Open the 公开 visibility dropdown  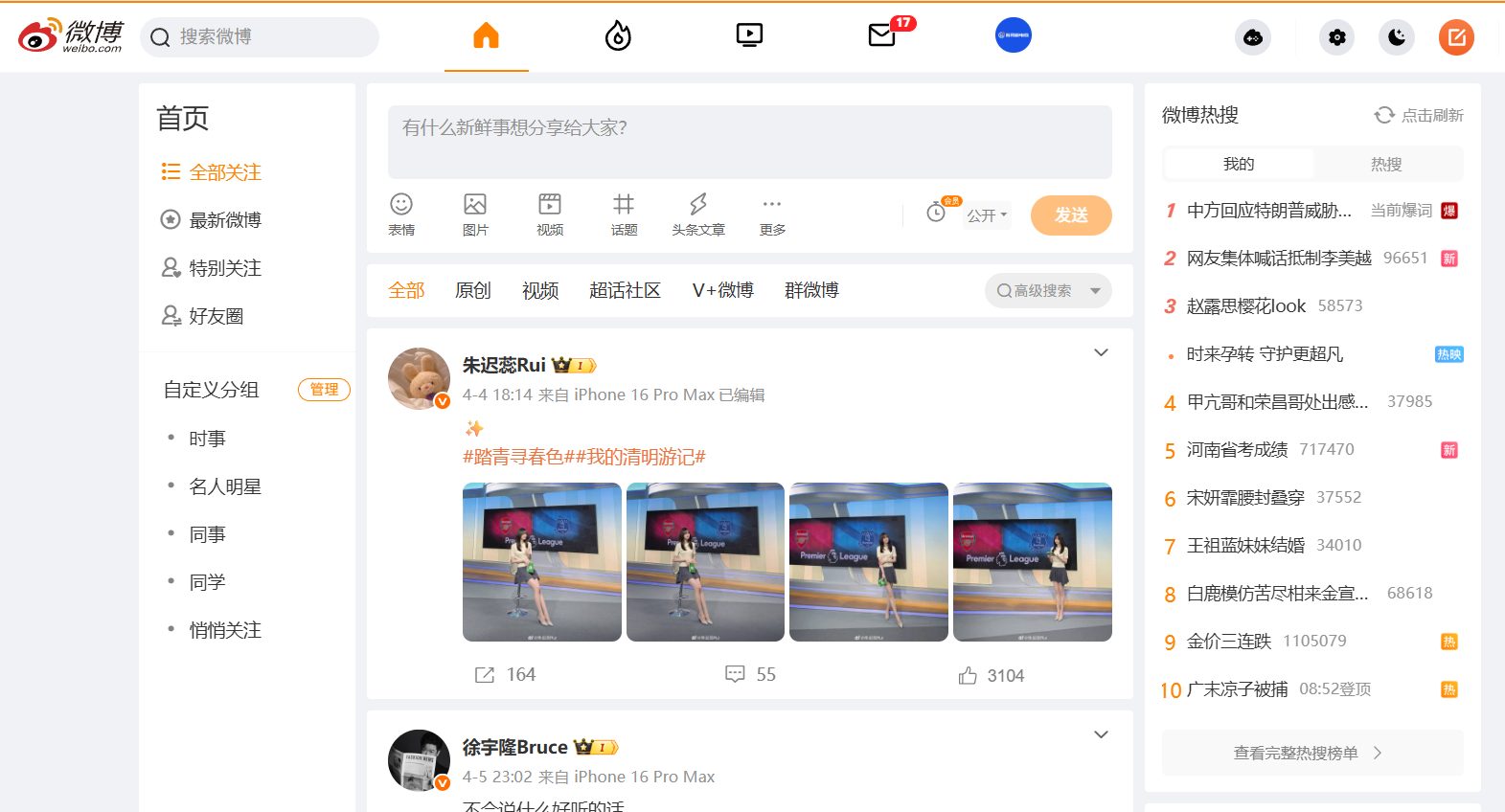[x=987, y=215]
